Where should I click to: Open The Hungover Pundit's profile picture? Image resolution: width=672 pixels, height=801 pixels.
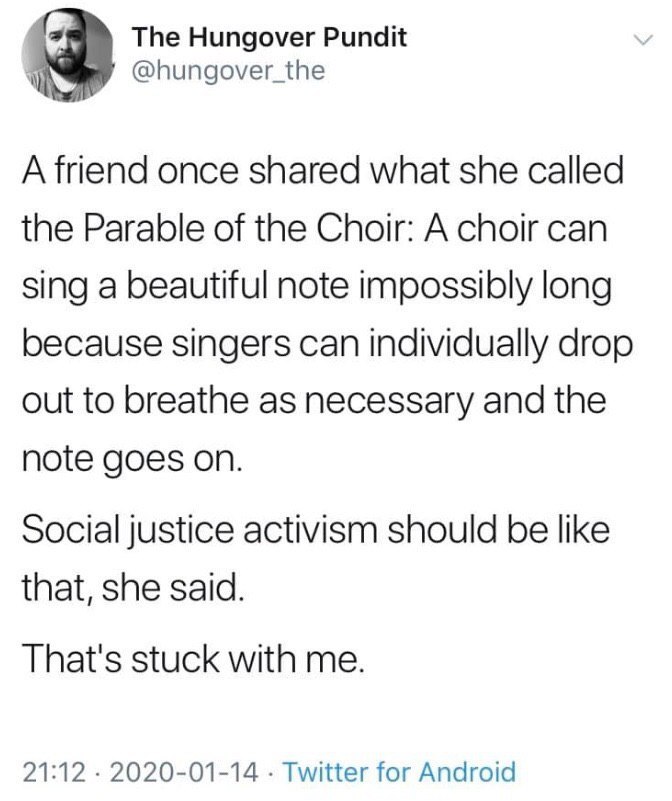click(x=69, y=56)
